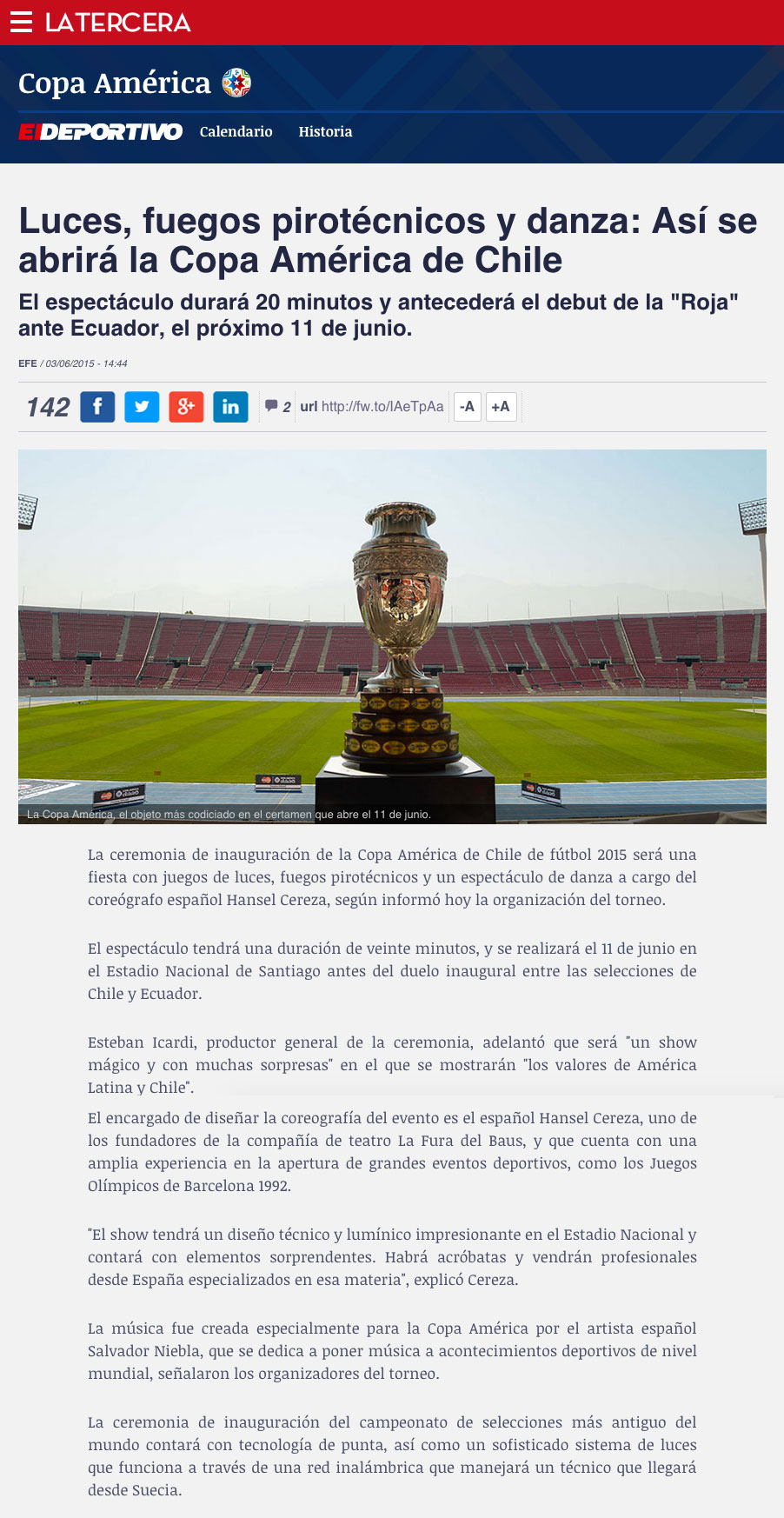
Task: Share article on LinkedIn
Action: (x=230, y=407)
